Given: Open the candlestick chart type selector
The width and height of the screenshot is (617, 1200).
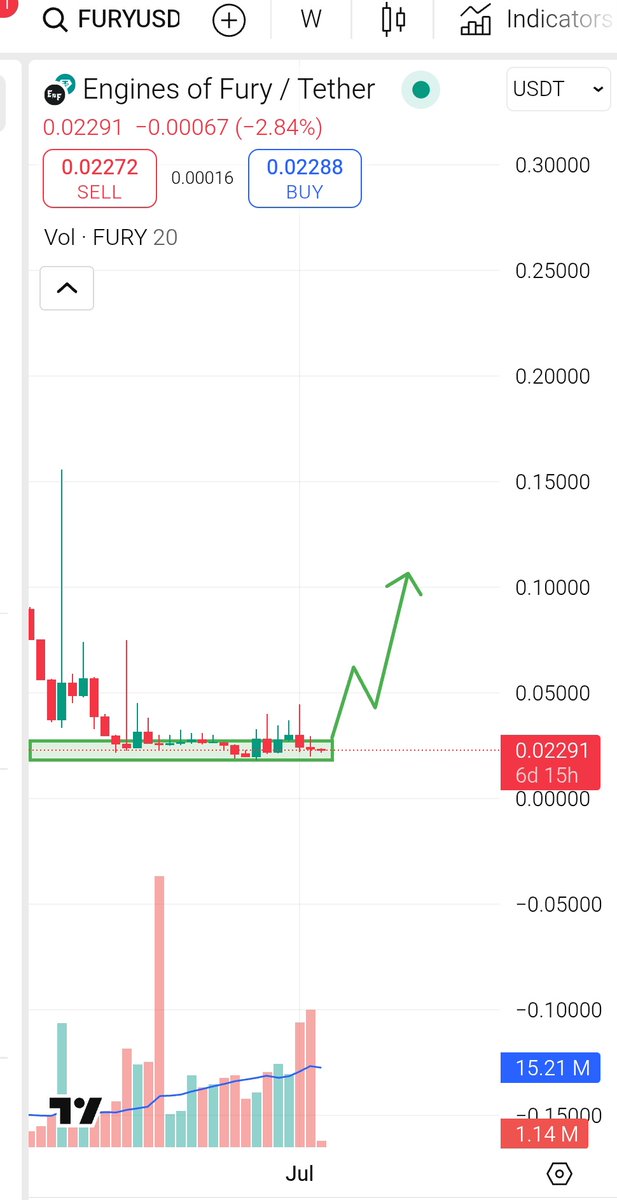Looking at the screenshot, I should (394, 19).
